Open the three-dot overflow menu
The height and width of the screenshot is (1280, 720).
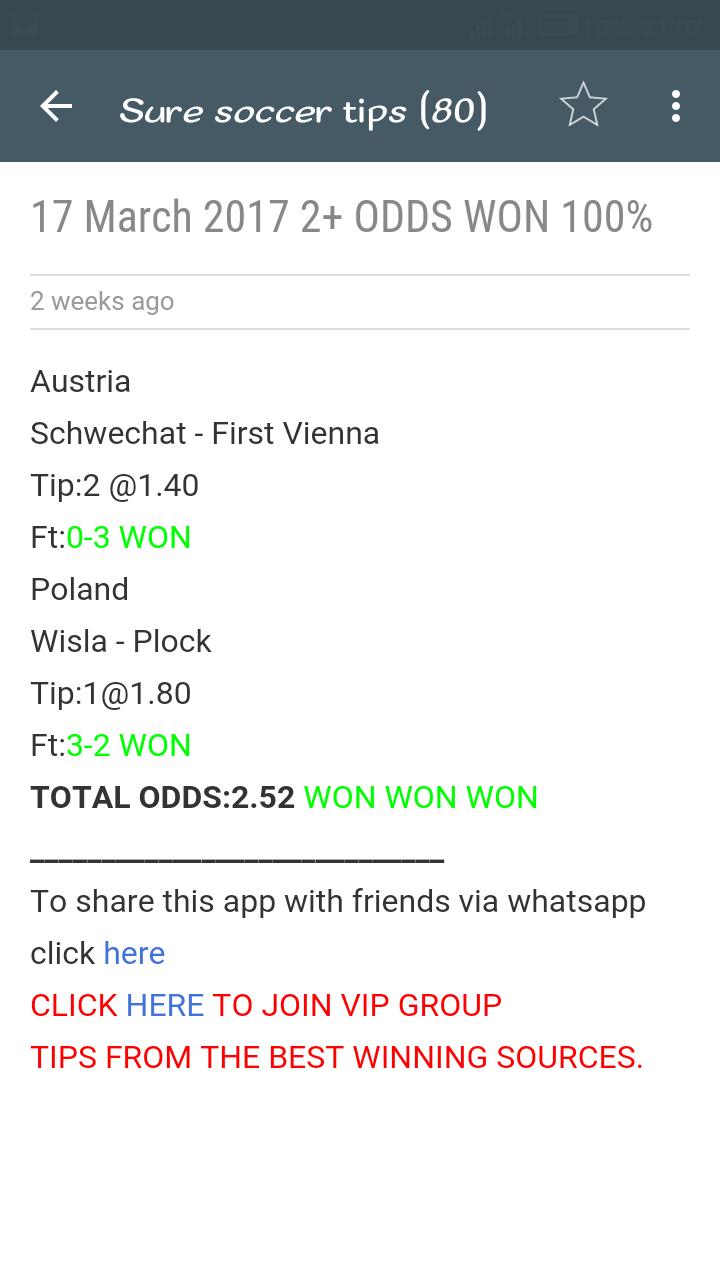pos(676,104)
